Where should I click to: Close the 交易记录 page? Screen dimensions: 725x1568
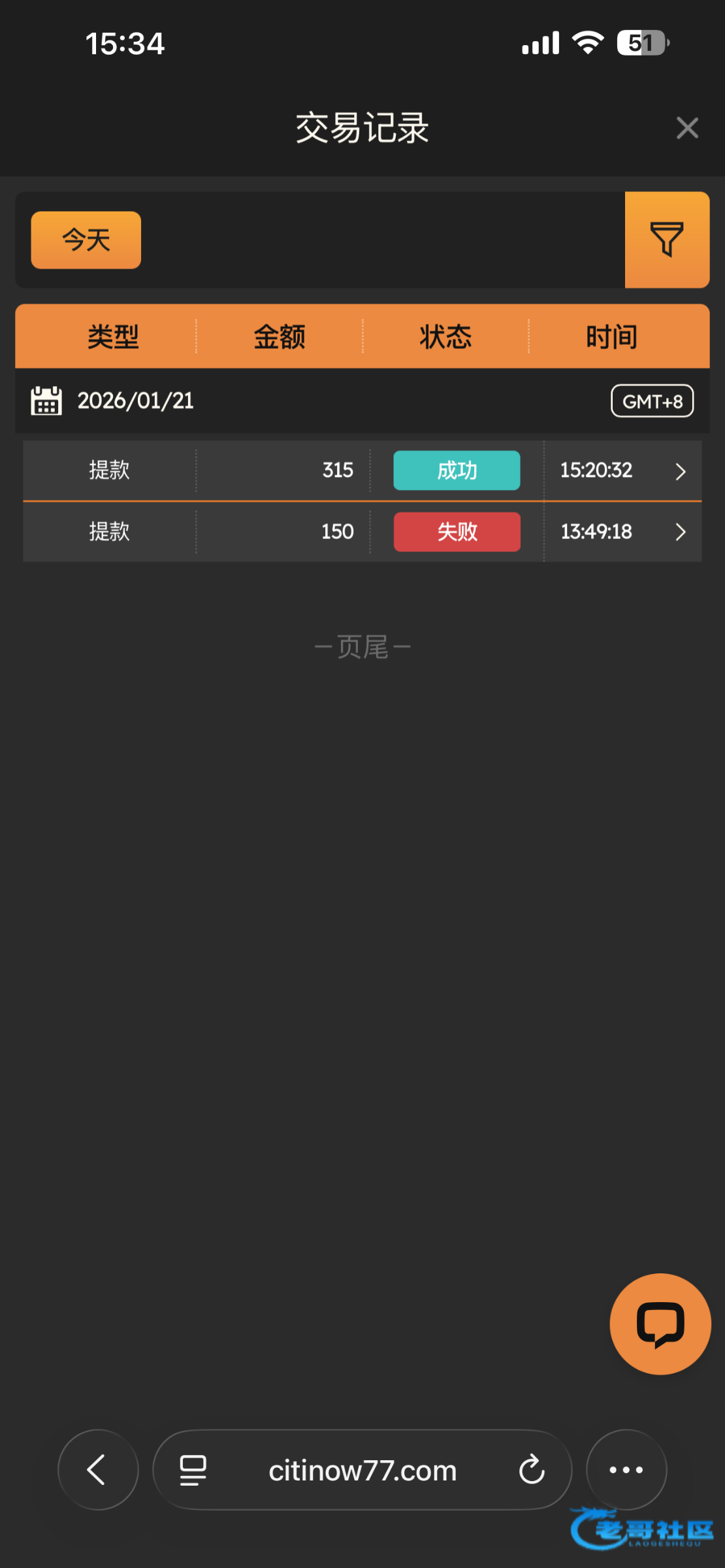point(687,128)
